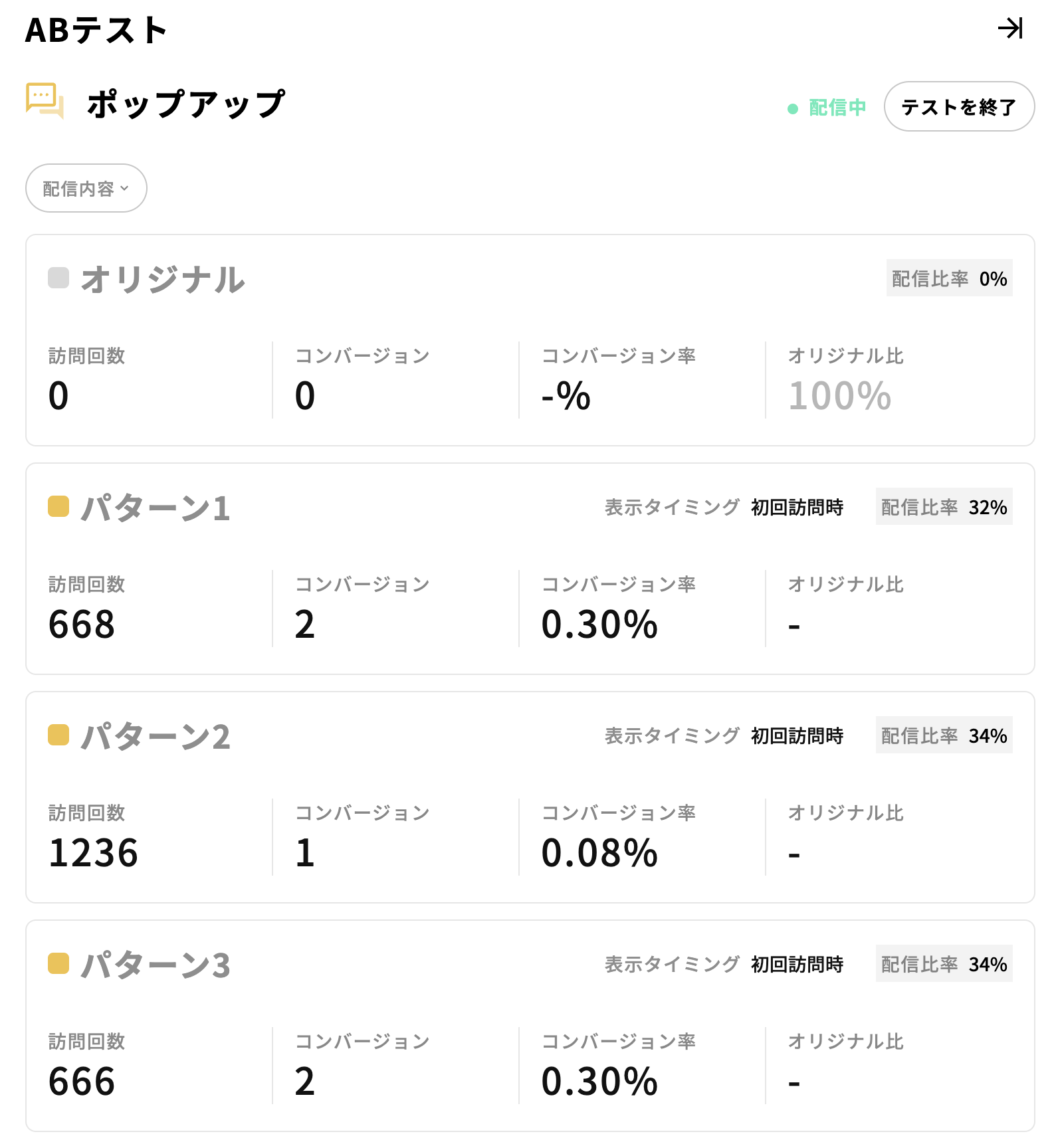
Task: Click the yellow square icon beside パターン1
Action: (x=58, y=507)
